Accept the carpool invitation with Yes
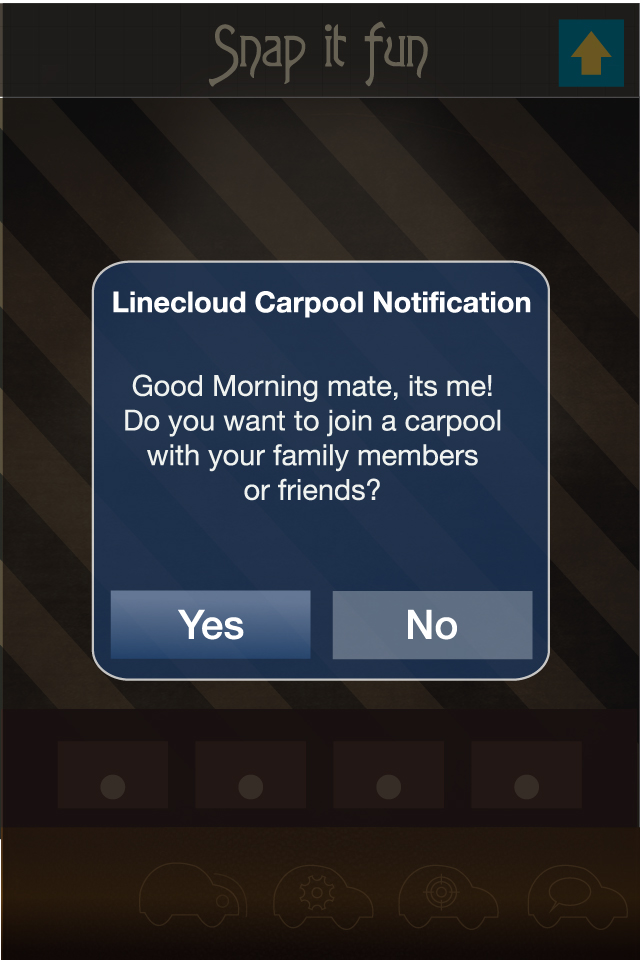 210,625
